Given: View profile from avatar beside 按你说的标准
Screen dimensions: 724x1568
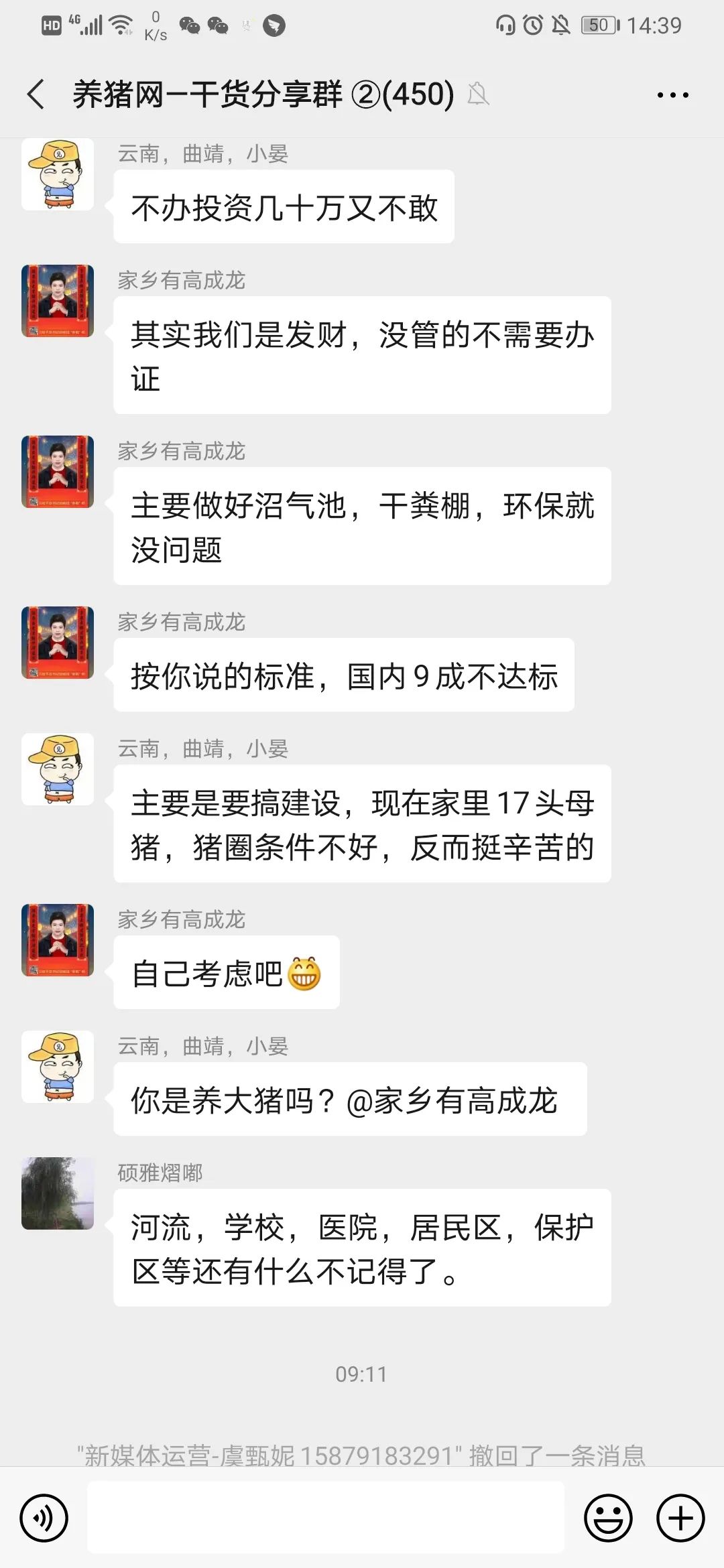Looking at the screenshot, I should point(58,642).
